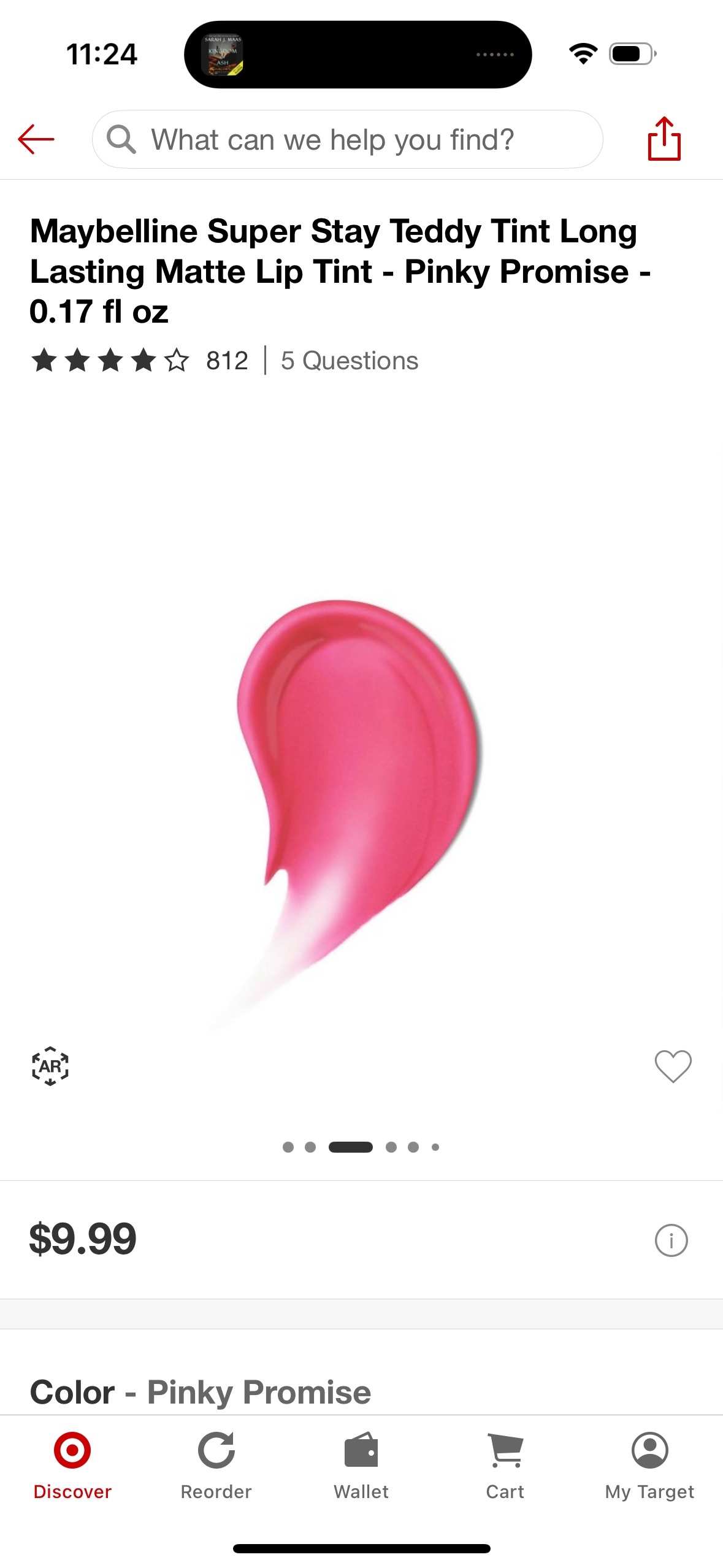The width and height of the screenshot is (723, 1568).
Task: Go to the My Target tab
Action: [x=649, y=1465]
